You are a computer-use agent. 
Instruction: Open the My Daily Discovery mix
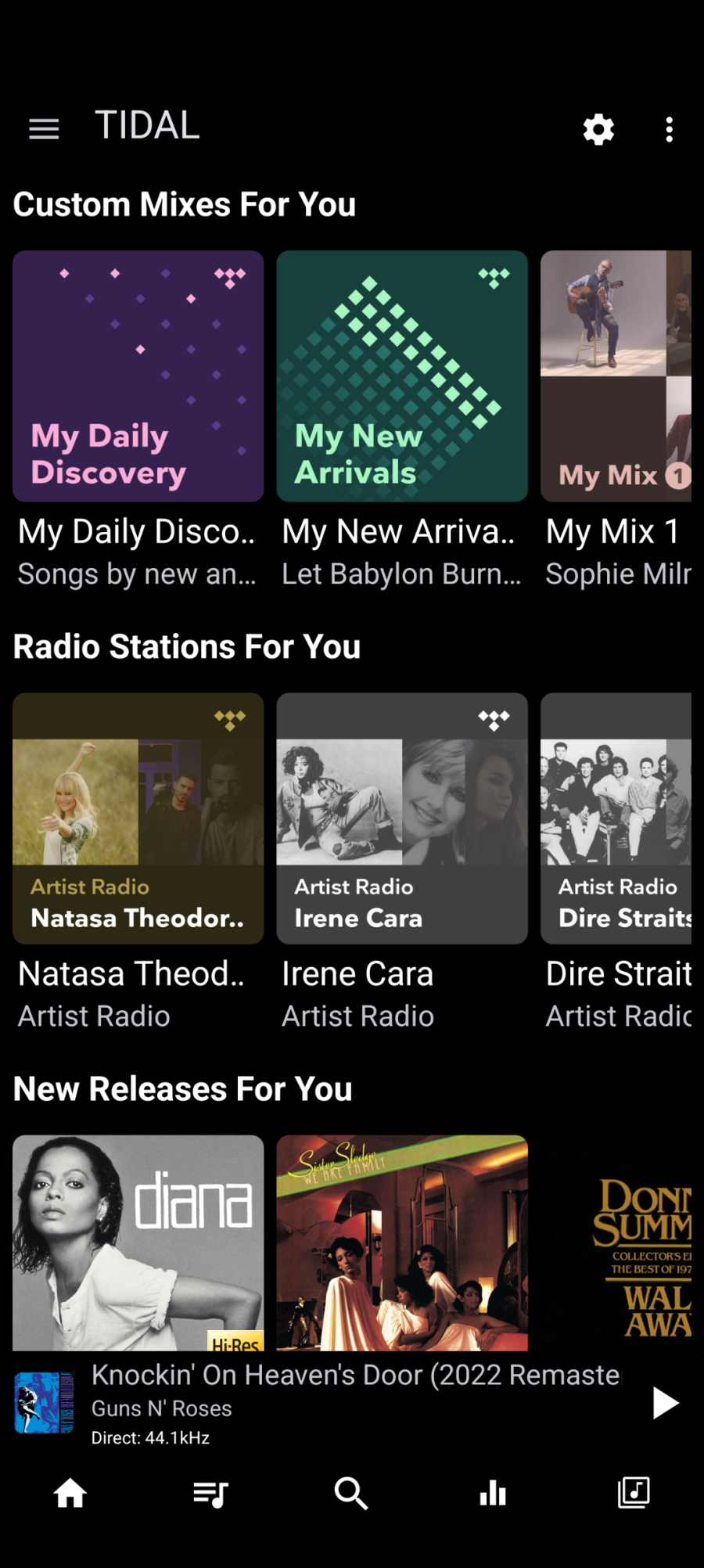(138, 376)
